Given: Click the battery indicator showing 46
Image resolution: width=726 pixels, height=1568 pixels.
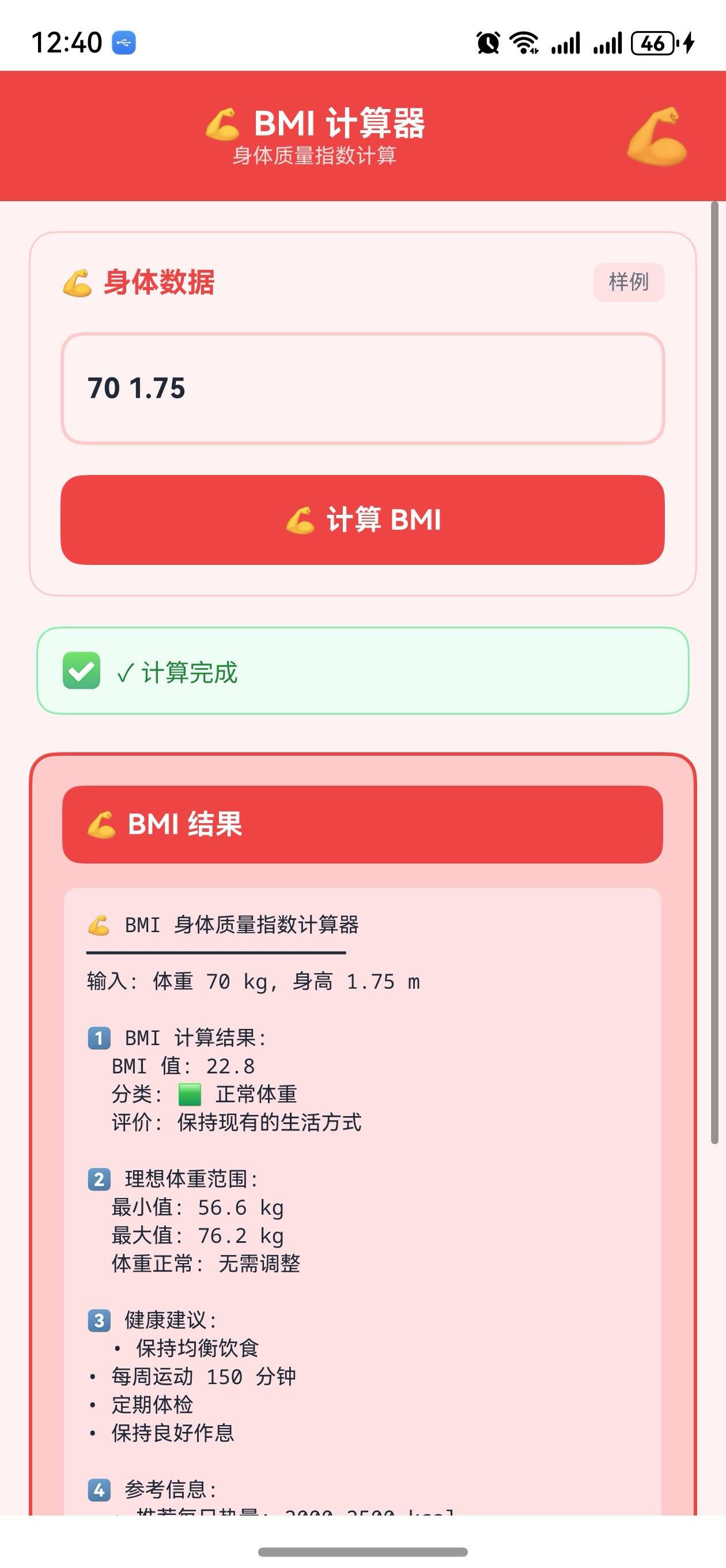Looking at the screenshot, I should [x=653, y=43].
